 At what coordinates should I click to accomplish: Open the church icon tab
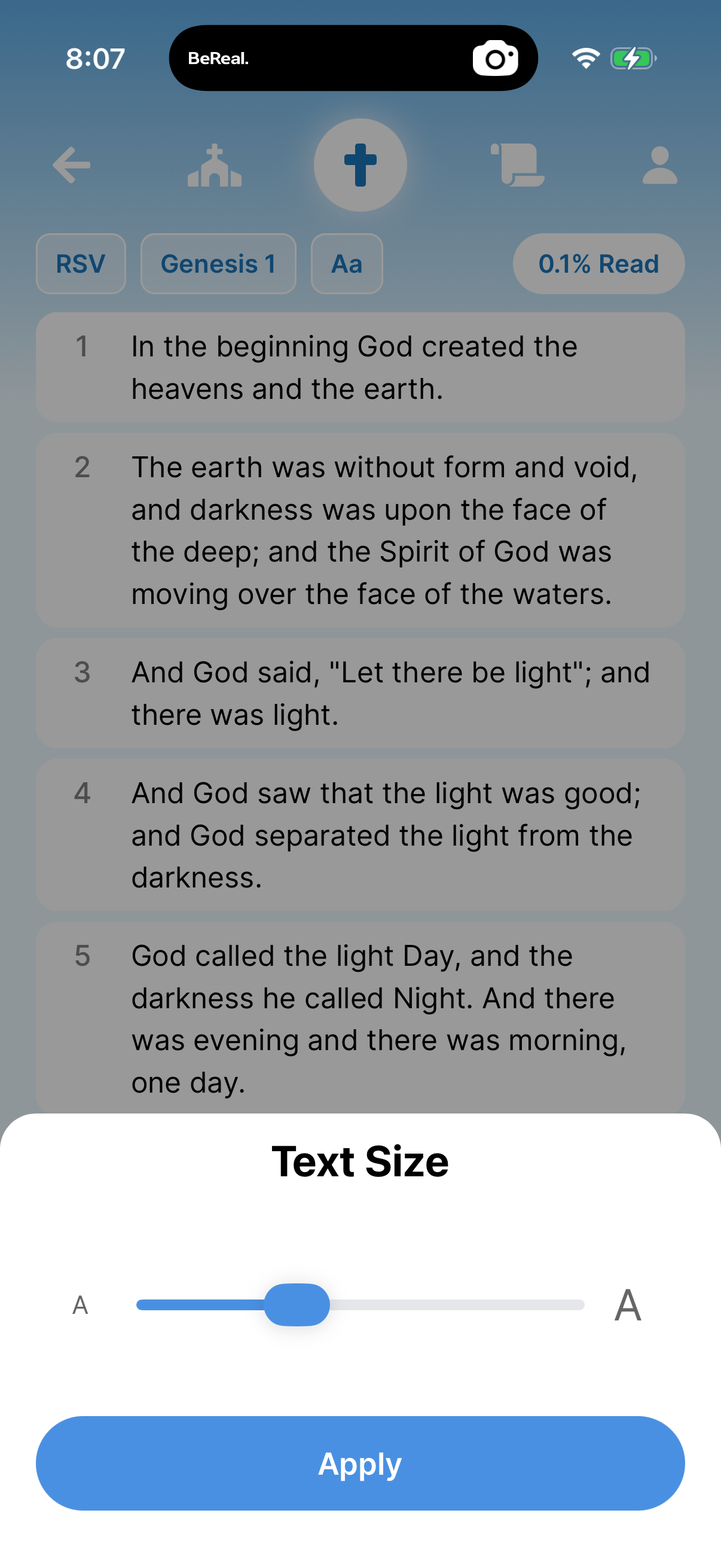(214, 165)
